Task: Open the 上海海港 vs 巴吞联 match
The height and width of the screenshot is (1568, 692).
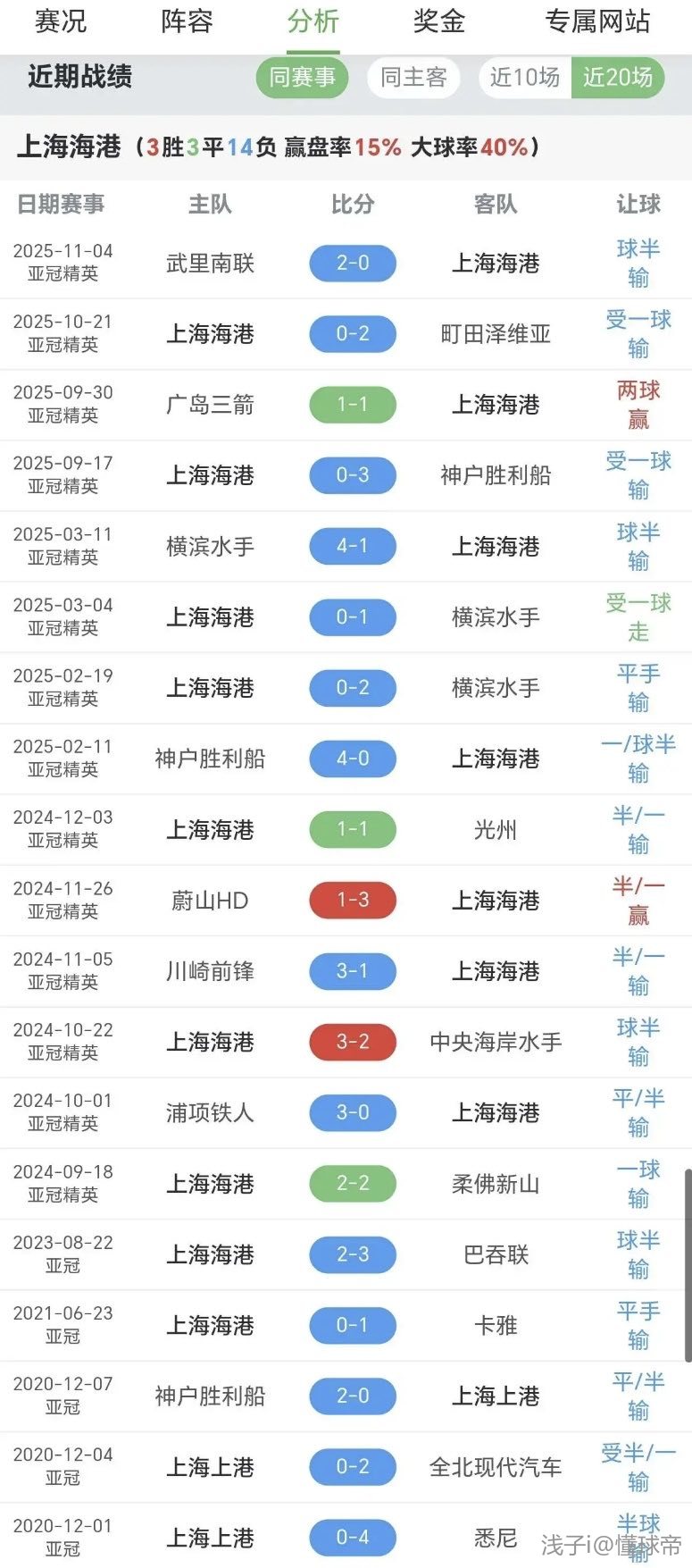Action: (352, 1254)
